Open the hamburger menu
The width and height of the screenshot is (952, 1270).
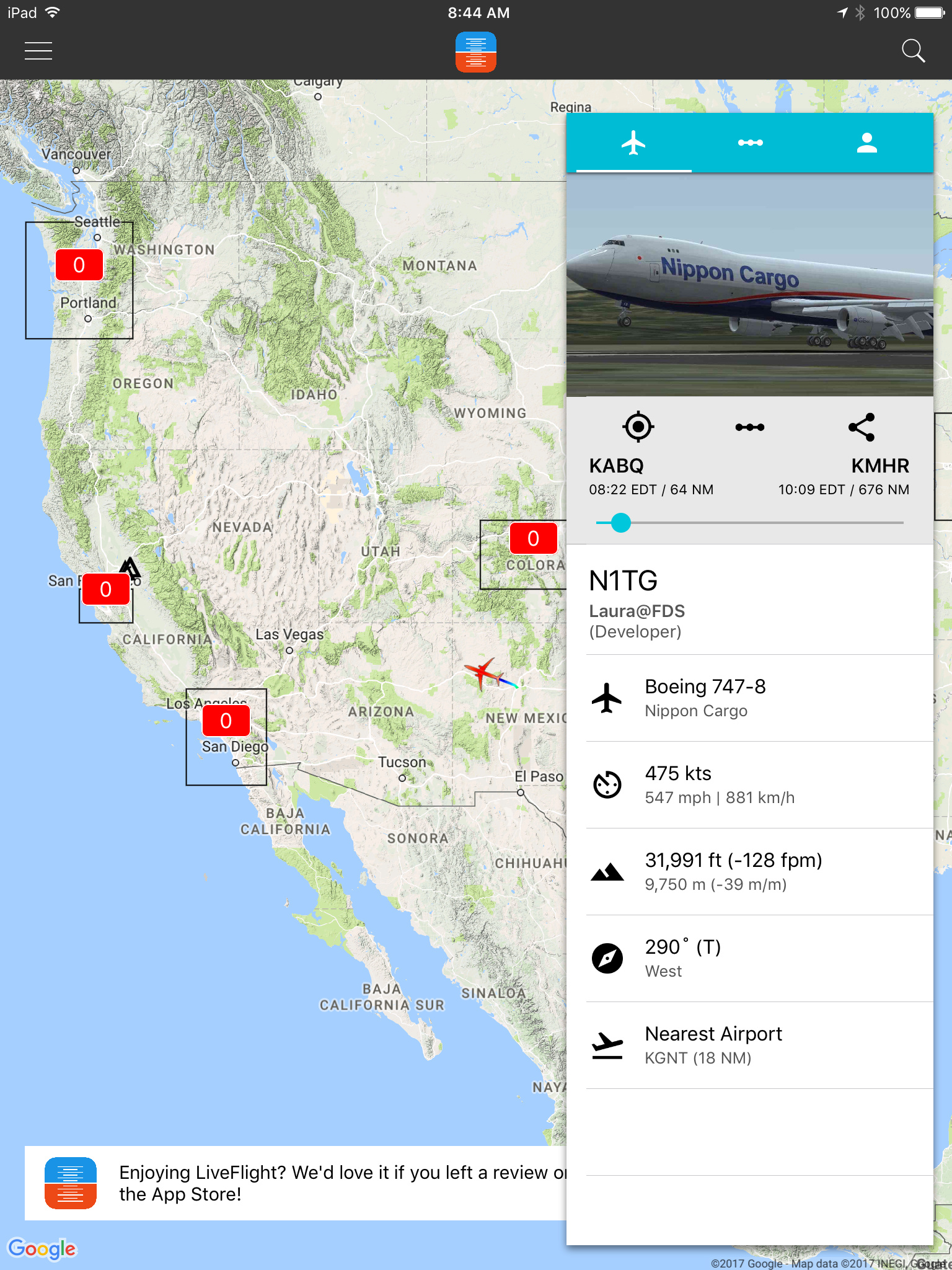click(x=38, y=51)
